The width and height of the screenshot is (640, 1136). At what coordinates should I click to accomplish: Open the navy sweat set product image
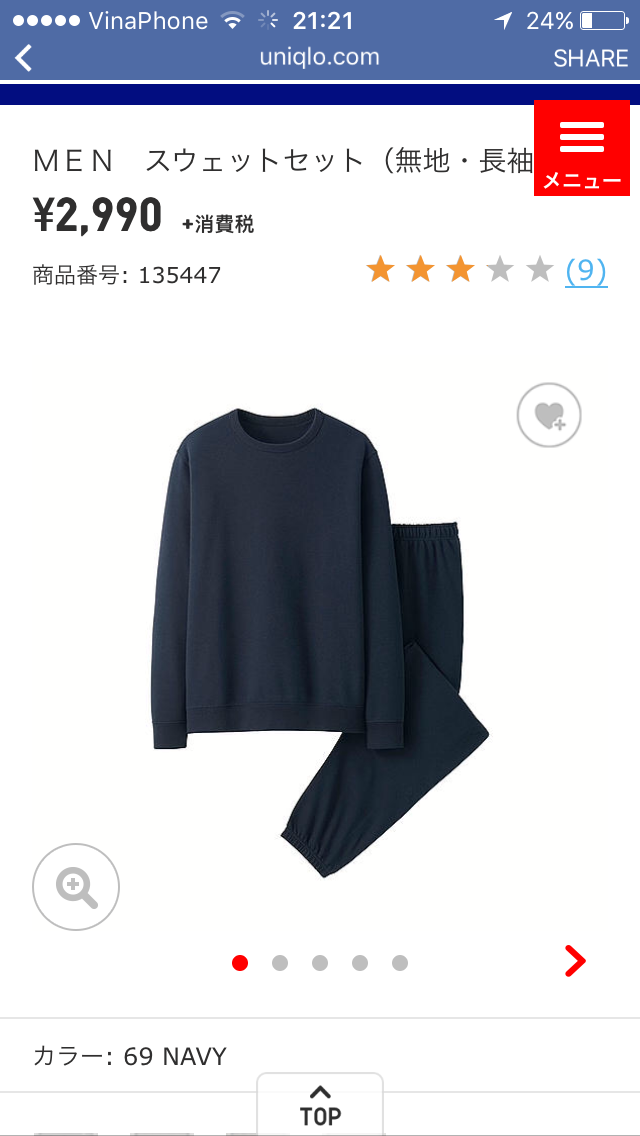320,640
